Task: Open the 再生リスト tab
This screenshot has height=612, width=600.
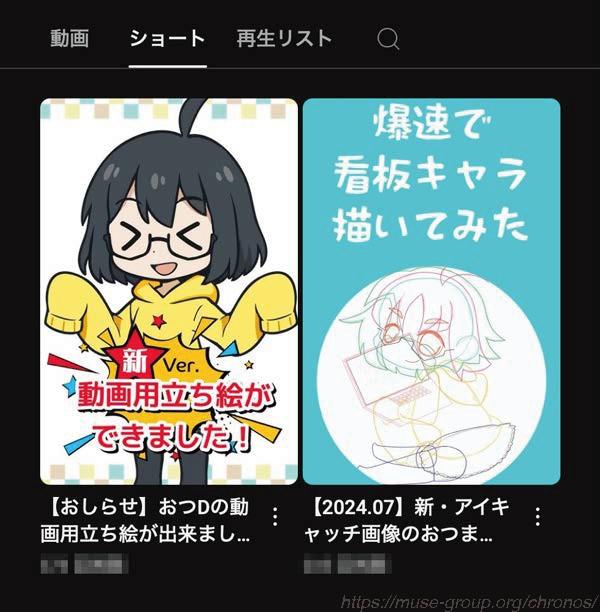Action: pos(284,39)
